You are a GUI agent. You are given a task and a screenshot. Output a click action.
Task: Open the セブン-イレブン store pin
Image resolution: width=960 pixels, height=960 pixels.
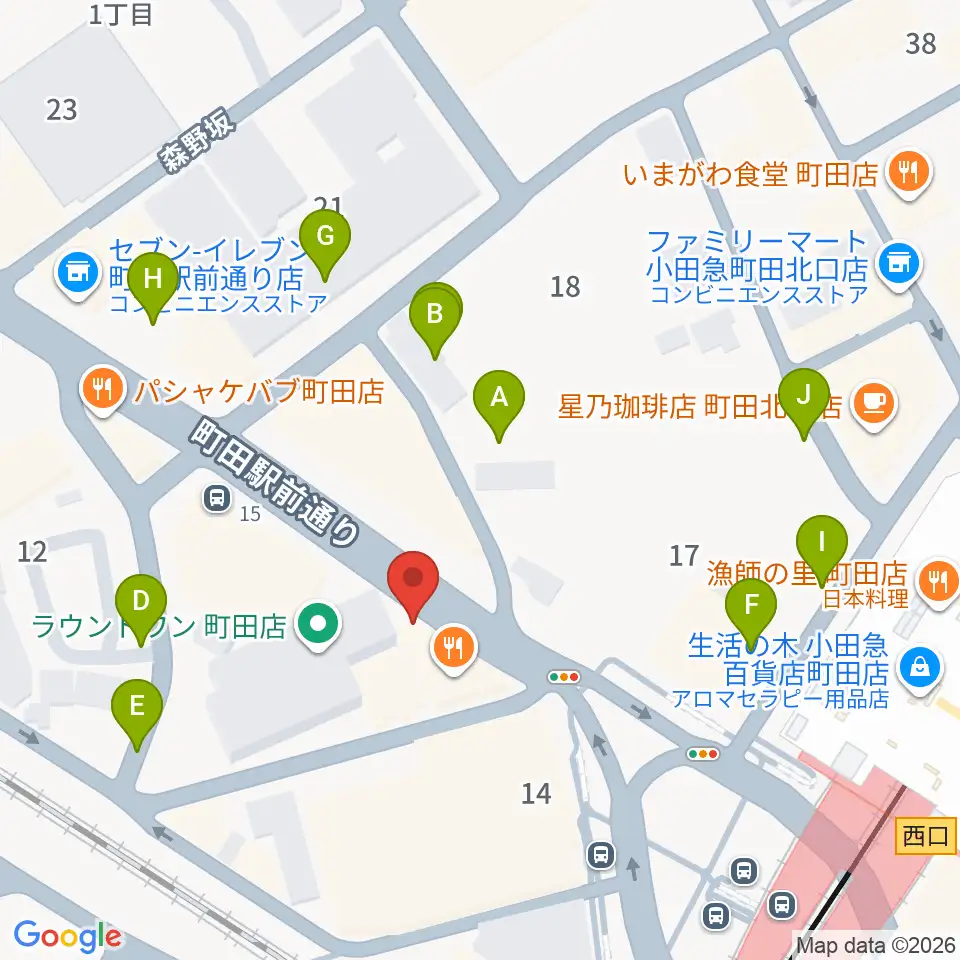pyautogui.click(x=78, y=275)
